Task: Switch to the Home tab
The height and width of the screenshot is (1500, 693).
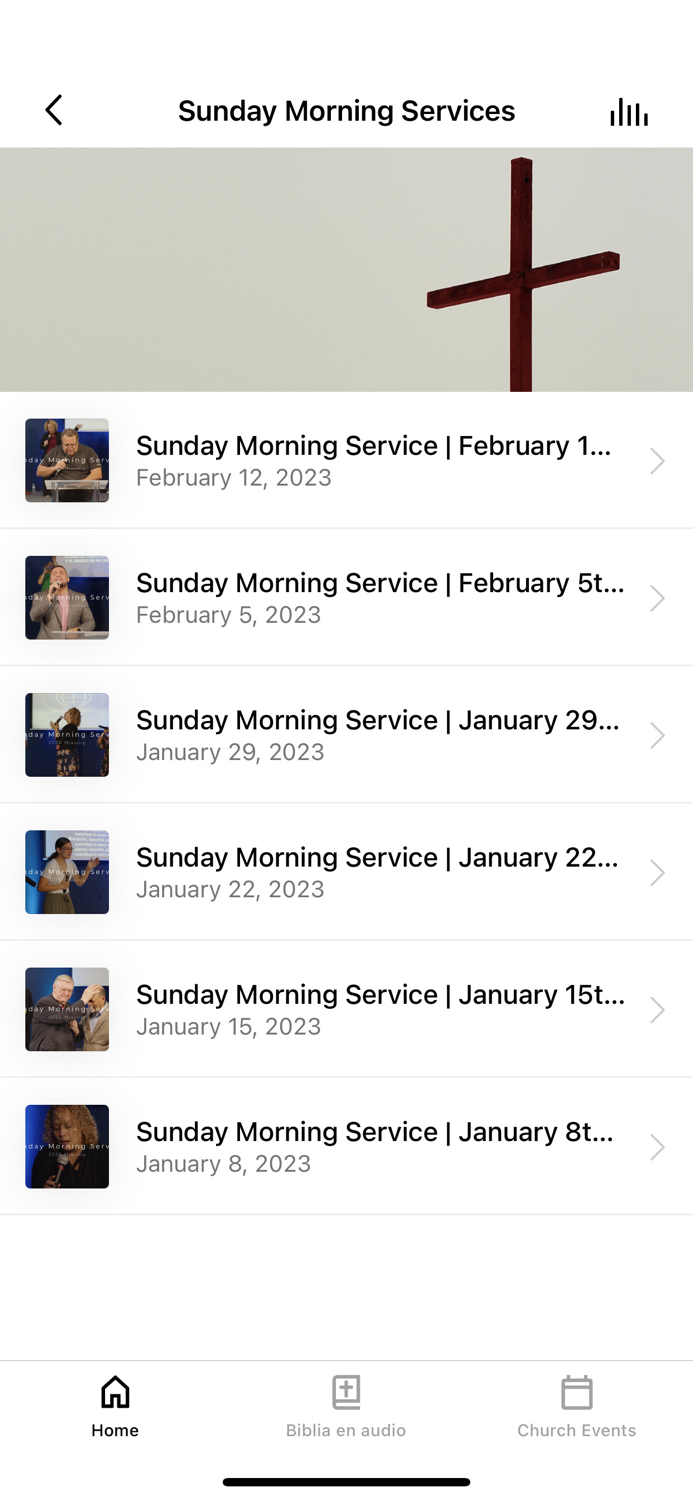Action: pos(115,1406)
